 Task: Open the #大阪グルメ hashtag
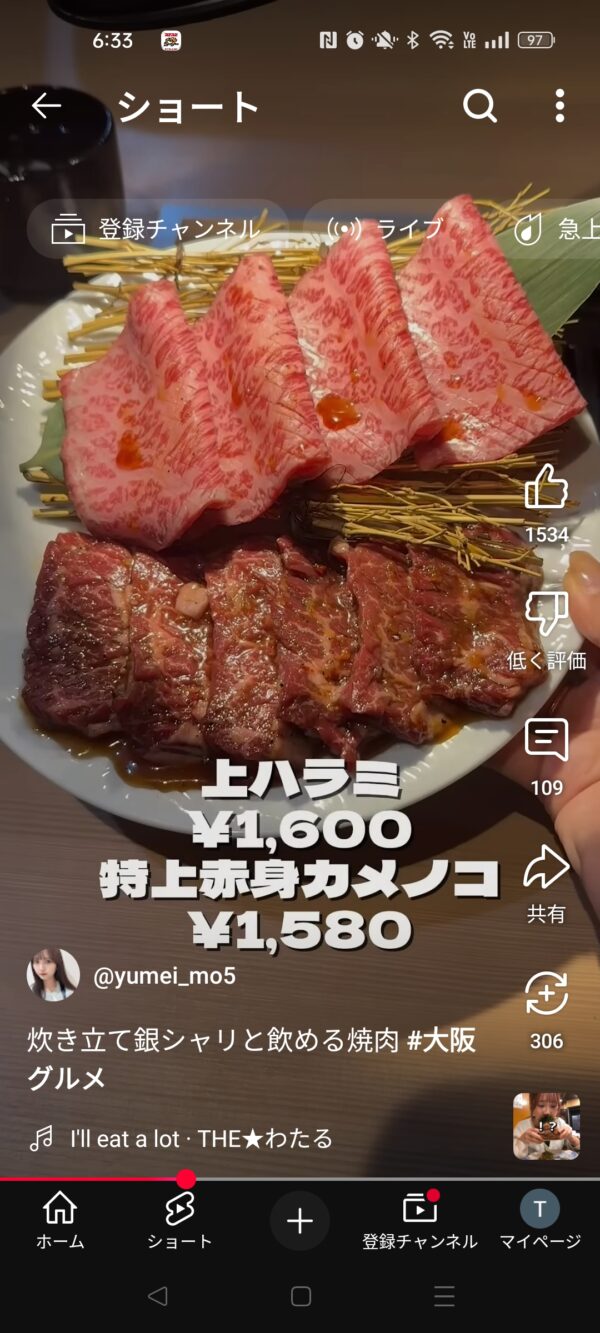441,1041
